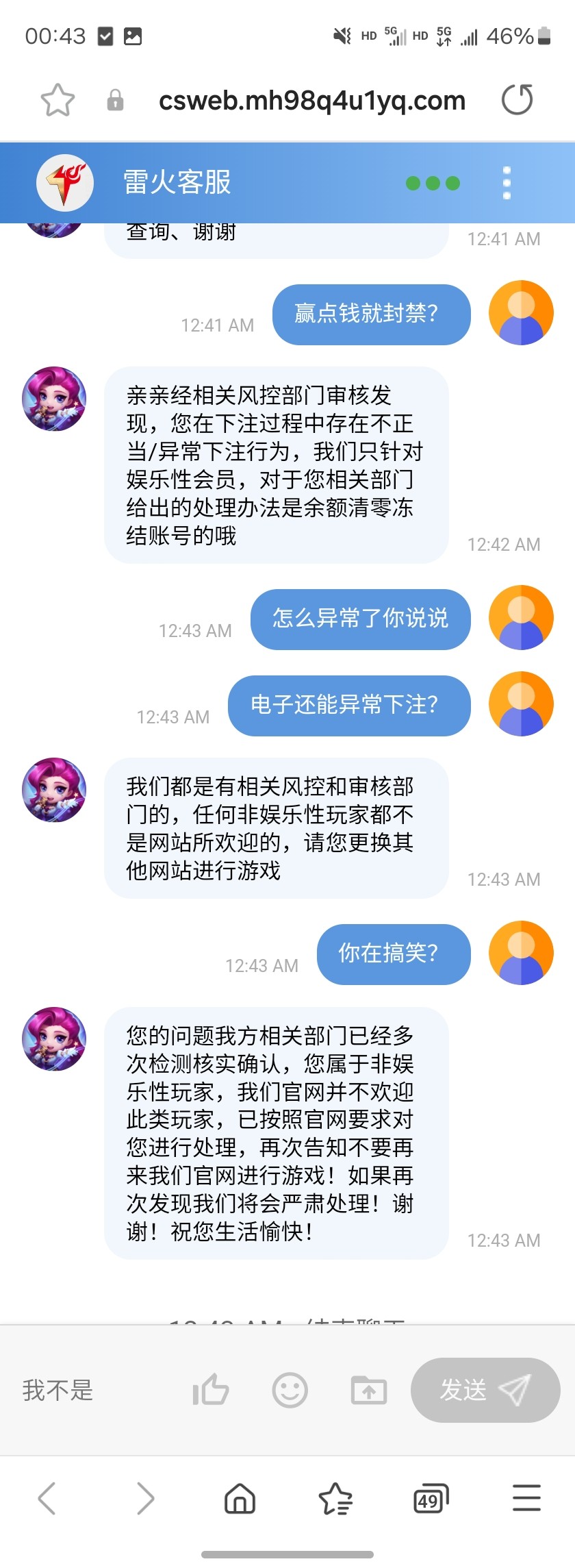The width and height of the screenshot is (575, 1568).
Task: Open the browser bookmarks list
Action: [335, 1498]
